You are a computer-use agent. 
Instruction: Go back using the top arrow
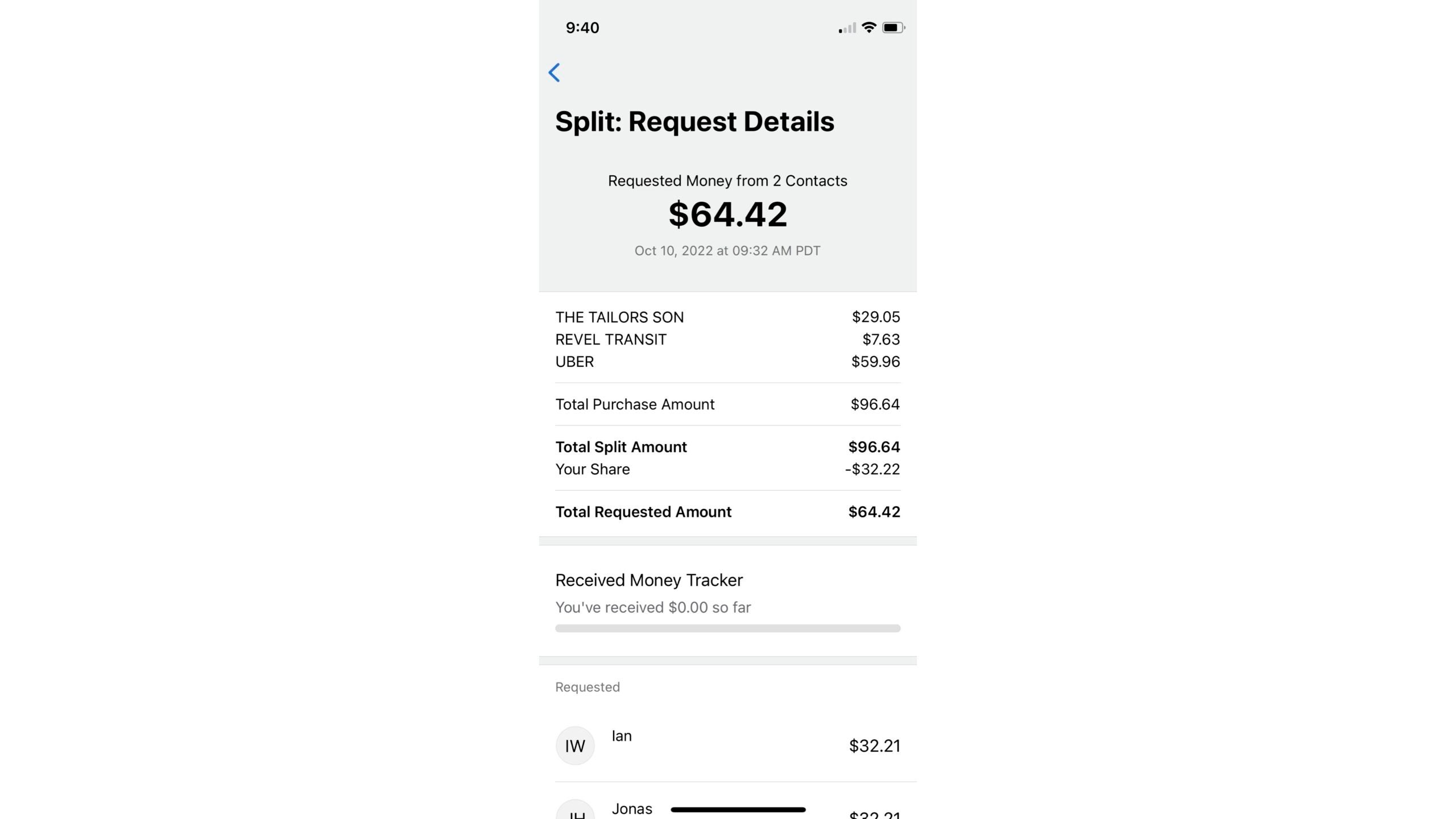(555, 73)
